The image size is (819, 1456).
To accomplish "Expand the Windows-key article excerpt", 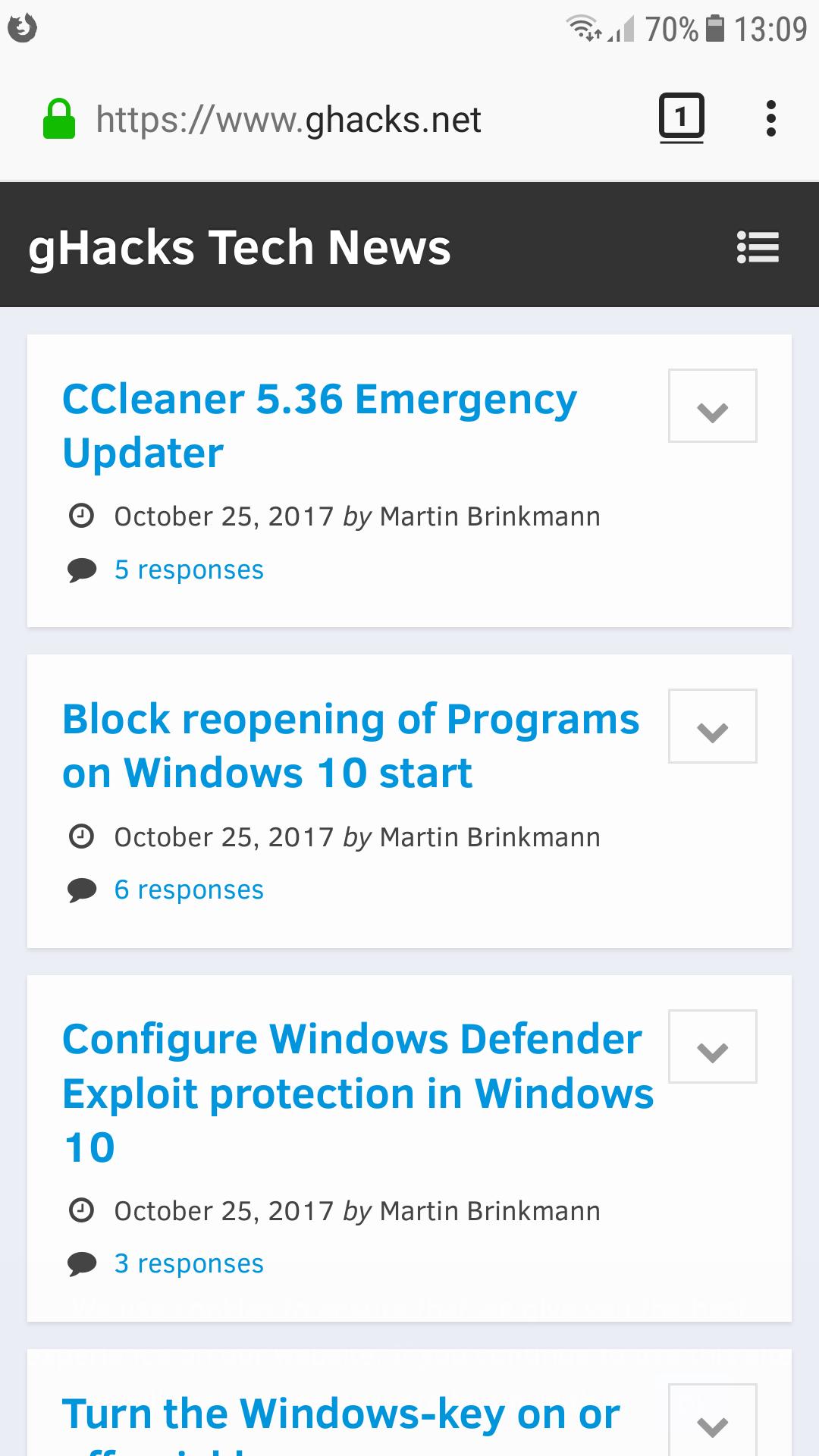I will pos(712,1420).
